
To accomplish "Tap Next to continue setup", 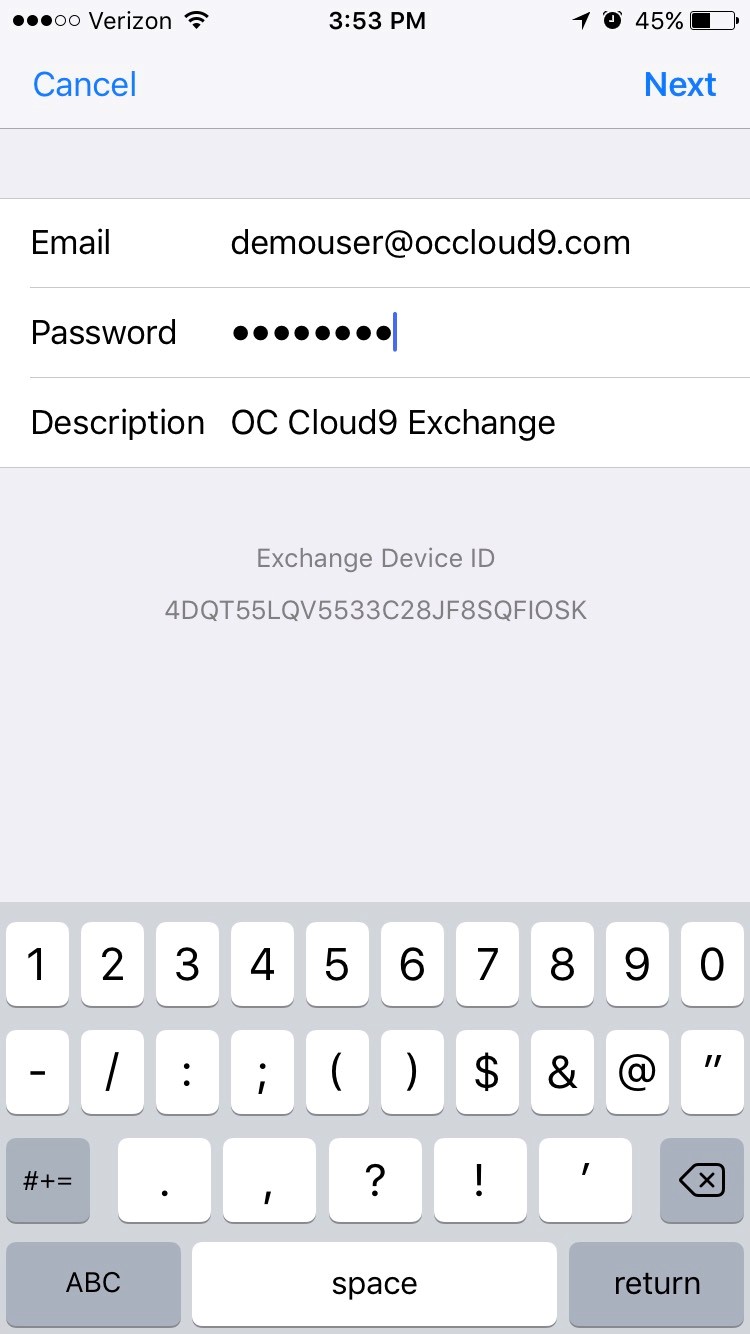I will (x=680, y=84).
